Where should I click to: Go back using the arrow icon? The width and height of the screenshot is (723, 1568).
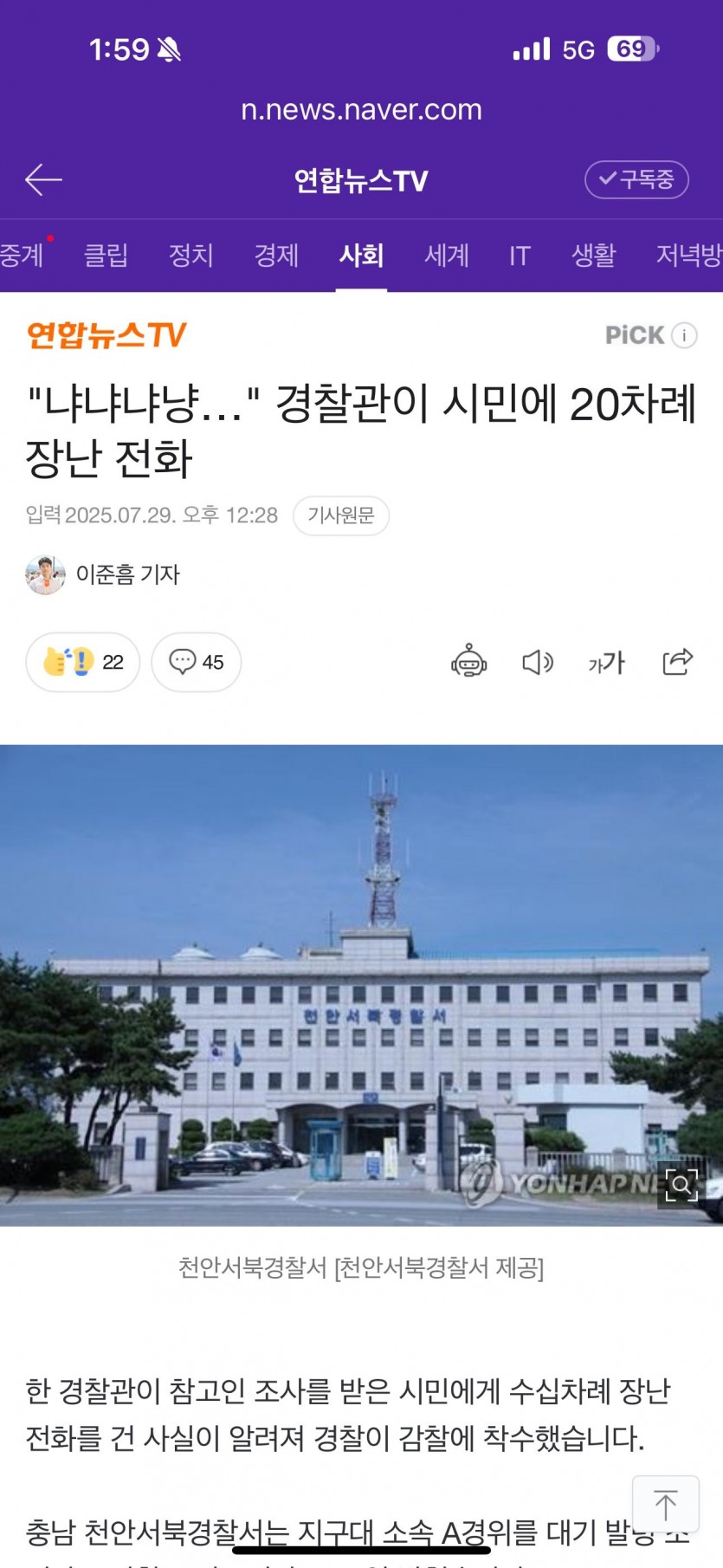(x=43, y=180)
